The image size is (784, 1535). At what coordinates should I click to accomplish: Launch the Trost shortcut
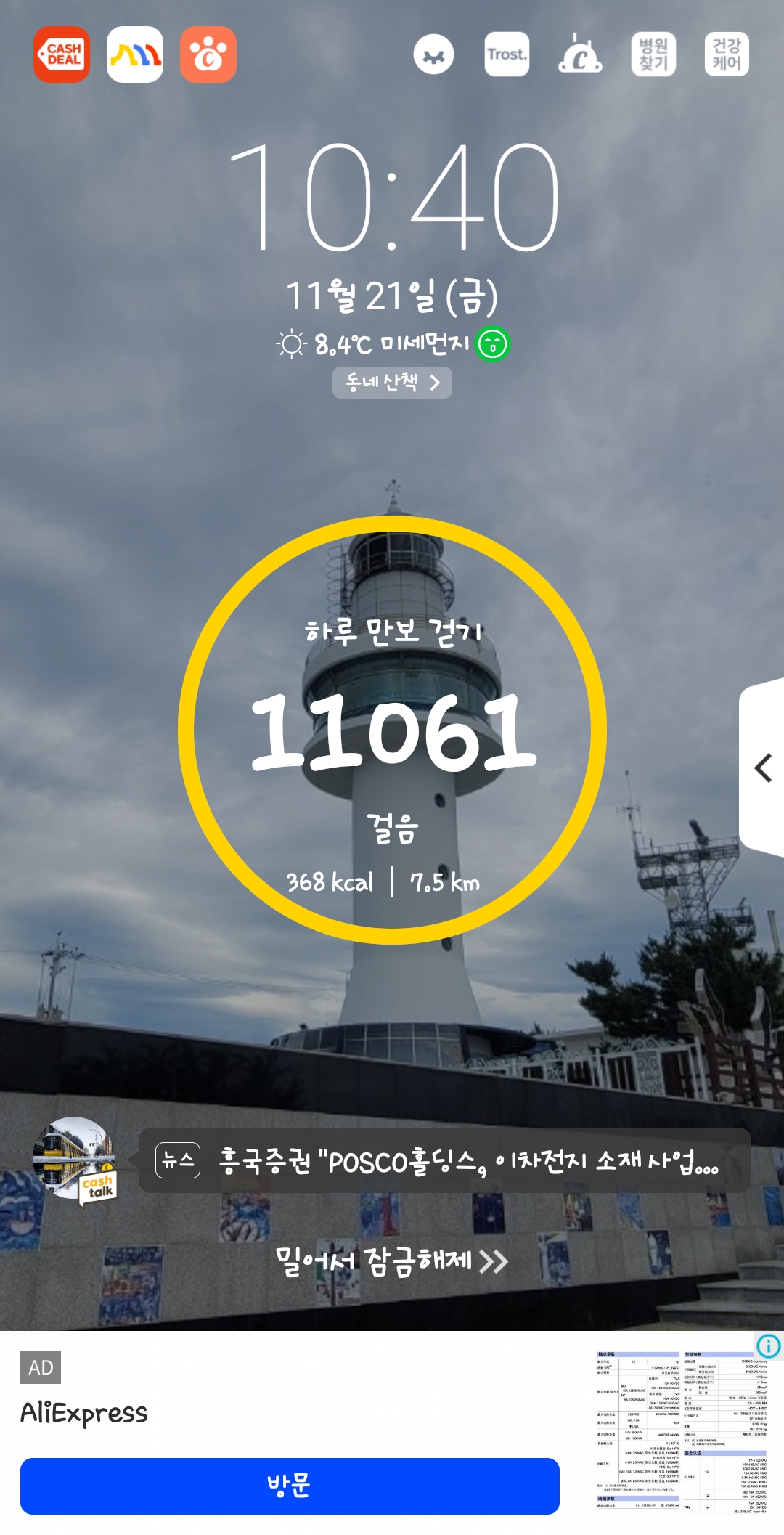[507, 54]
